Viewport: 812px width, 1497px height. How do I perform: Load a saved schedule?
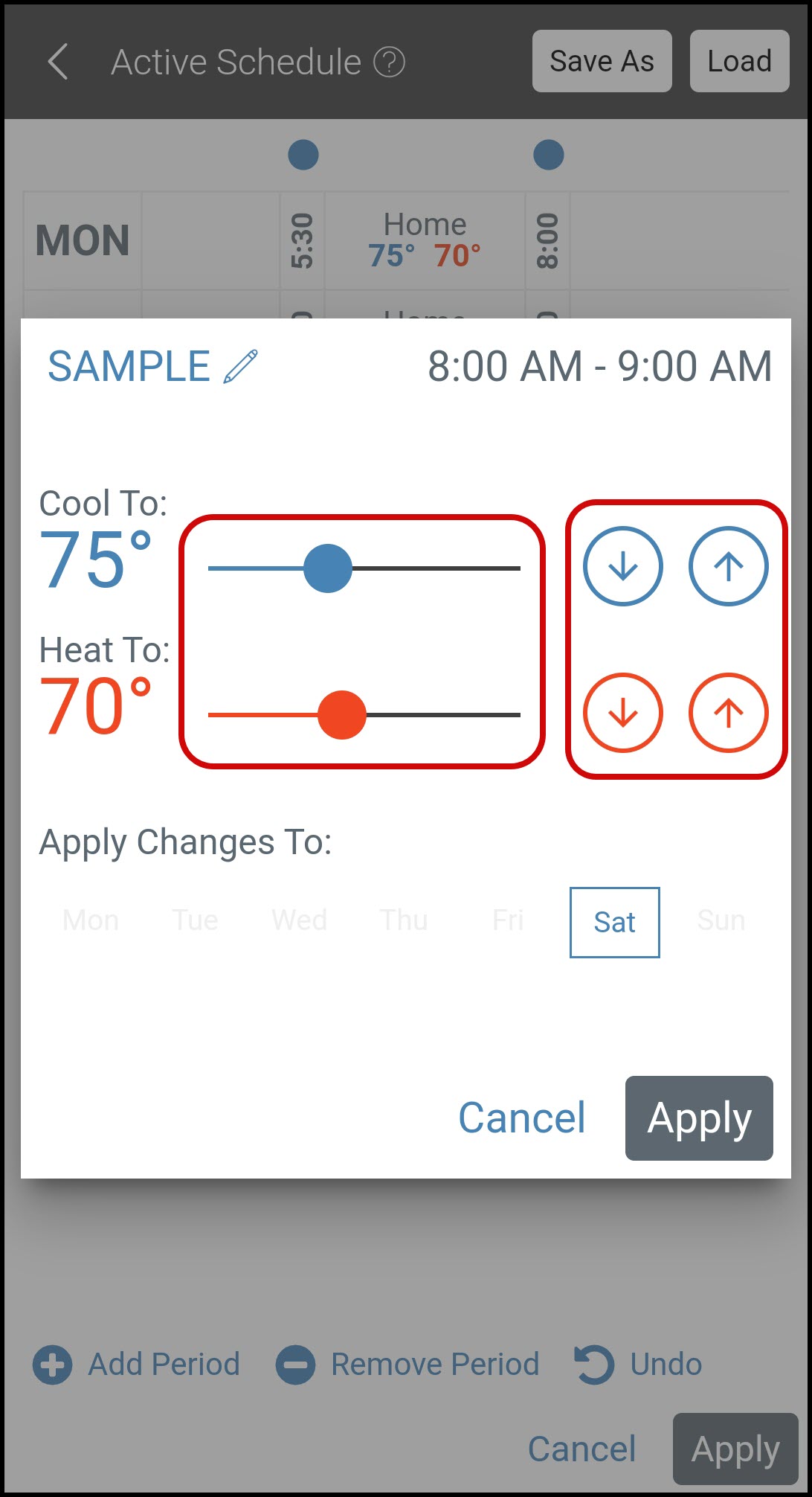click(x=739, y=62)
